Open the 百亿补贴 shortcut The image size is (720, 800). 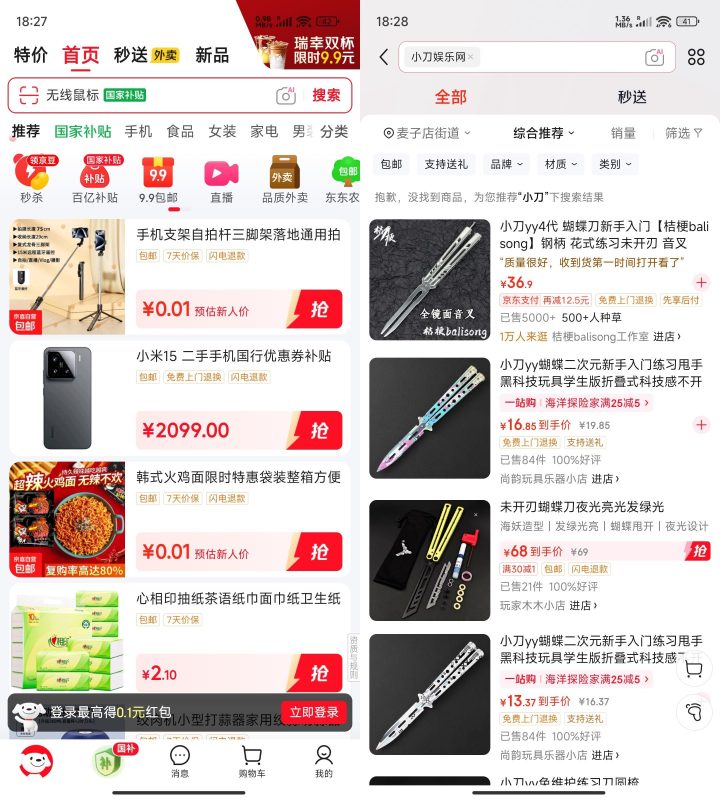click(x=95, y=179)
